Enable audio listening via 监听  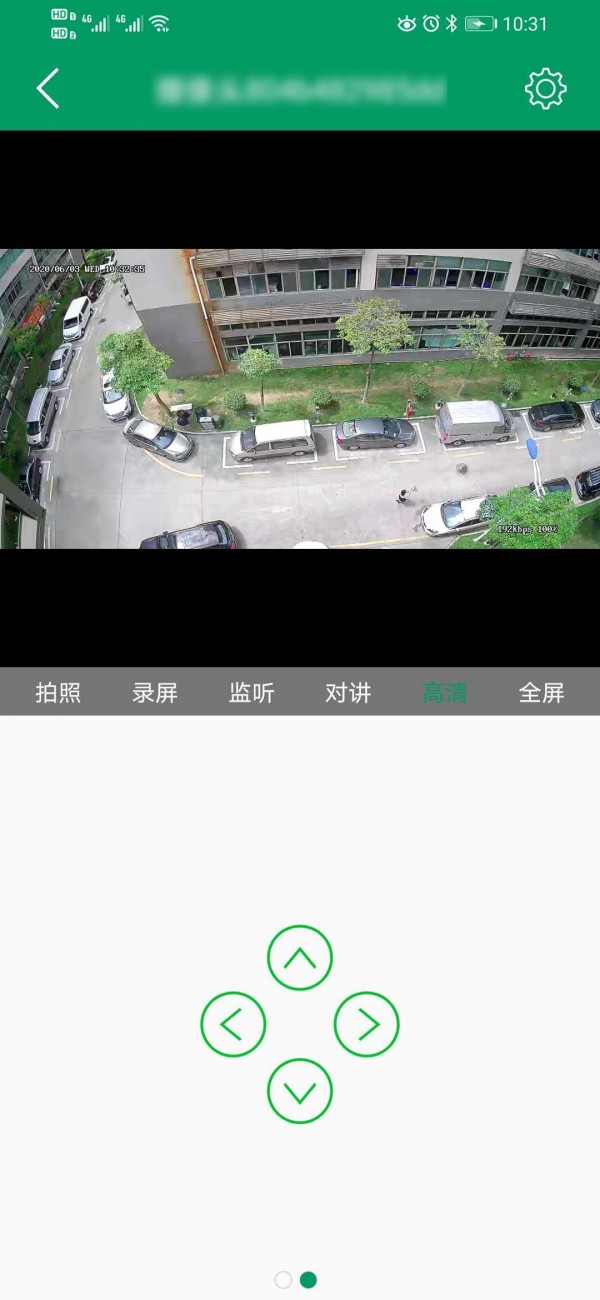pyautogui.click(x=252, y=692)
